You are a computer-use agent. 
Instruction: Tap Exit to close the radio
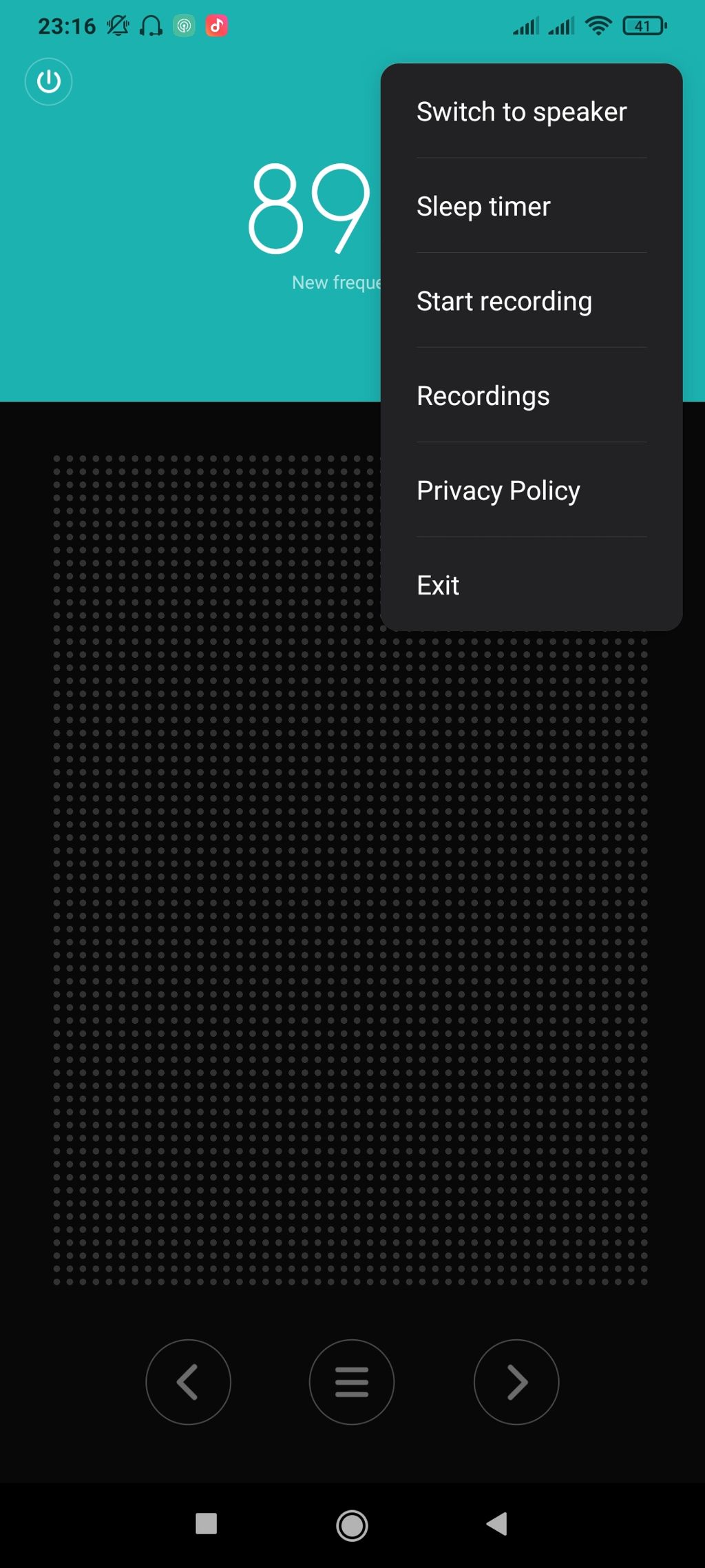coord(438,585)
